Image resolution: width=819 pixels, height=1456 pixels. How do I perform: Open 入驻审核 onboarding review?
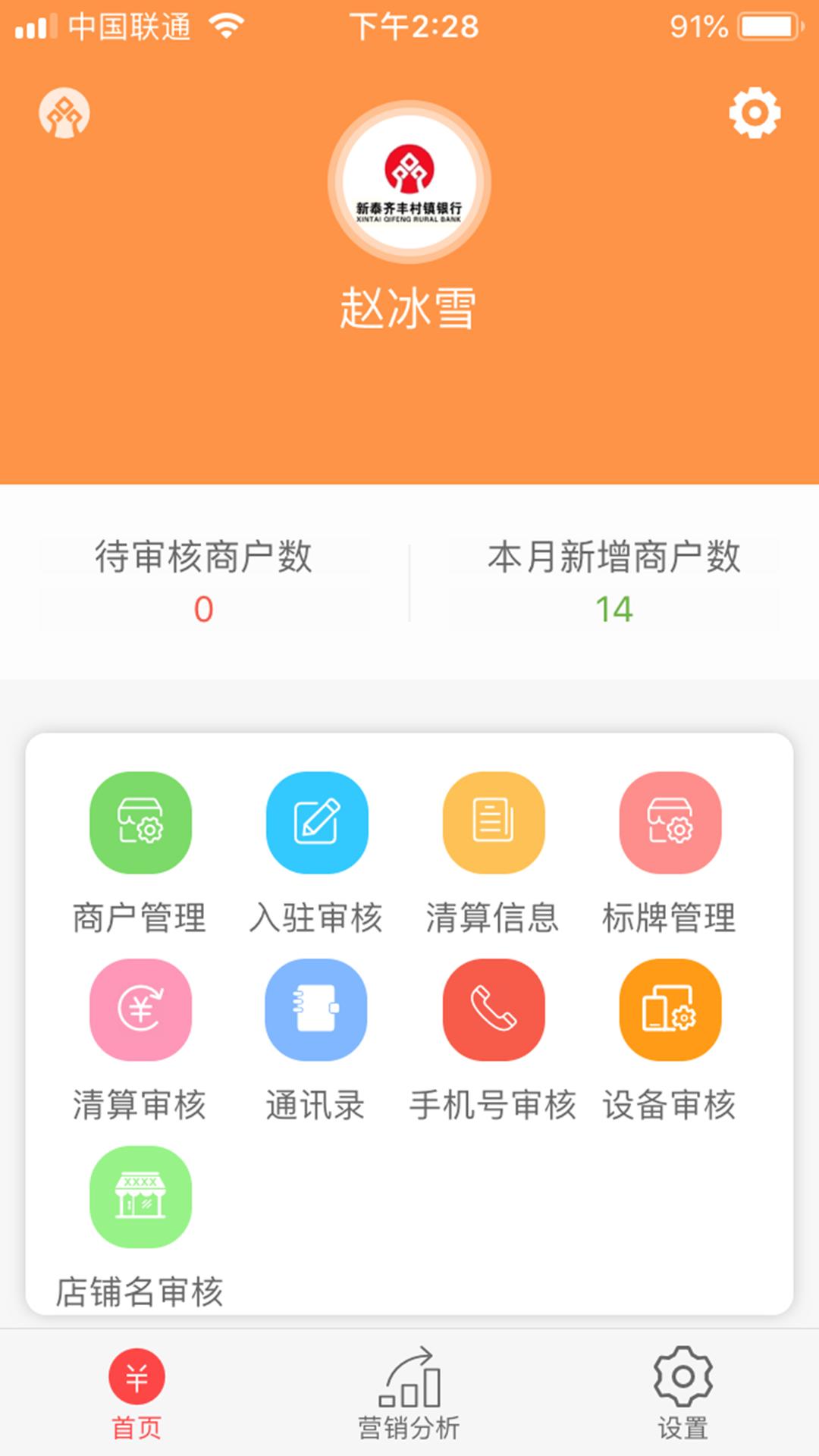(x=317, y=823)
